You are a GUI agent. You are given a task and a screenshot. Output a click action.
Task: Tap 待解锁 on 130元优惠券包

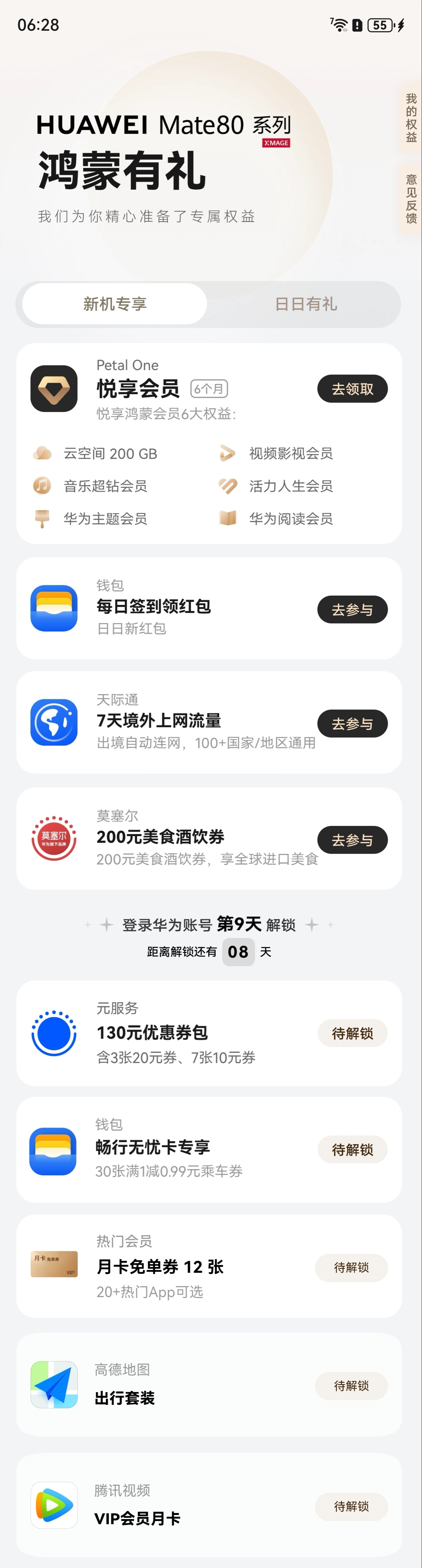(352, 1033)
